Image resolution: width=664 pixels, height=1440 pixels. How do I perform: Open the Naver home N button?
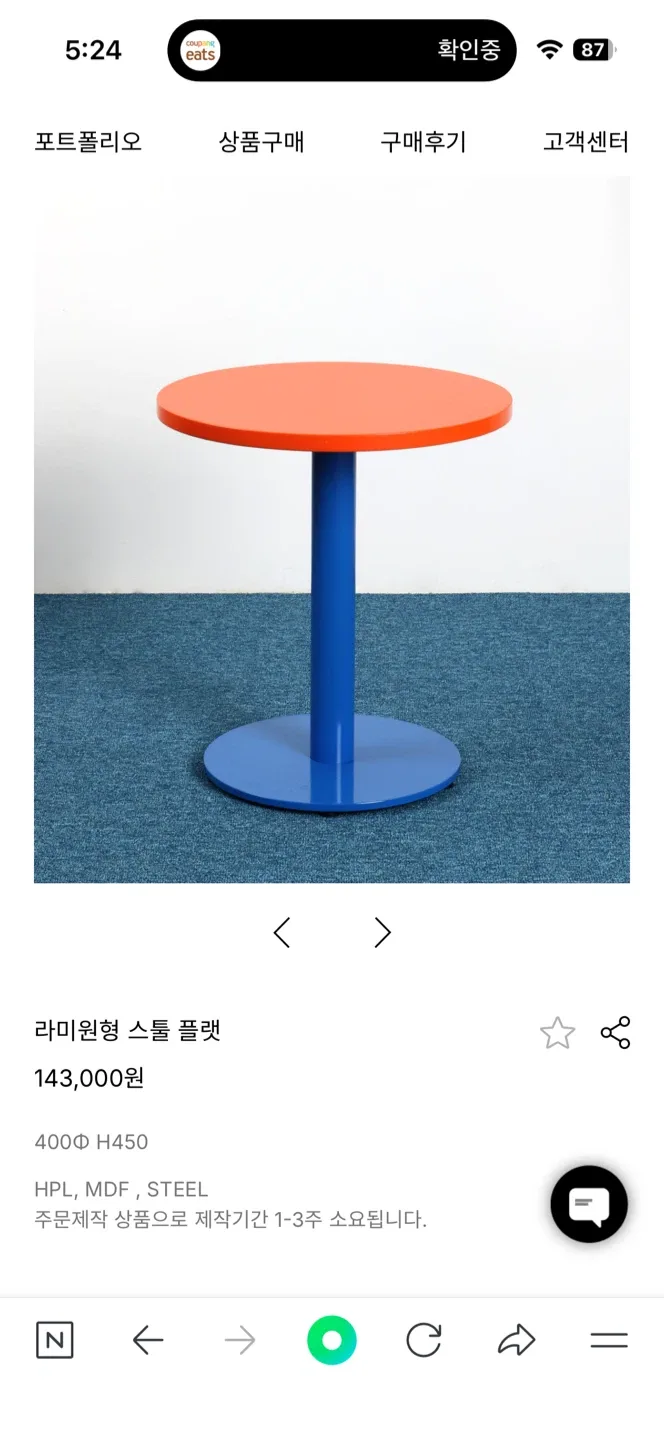pyautogui.click(x=54, y=1340)
